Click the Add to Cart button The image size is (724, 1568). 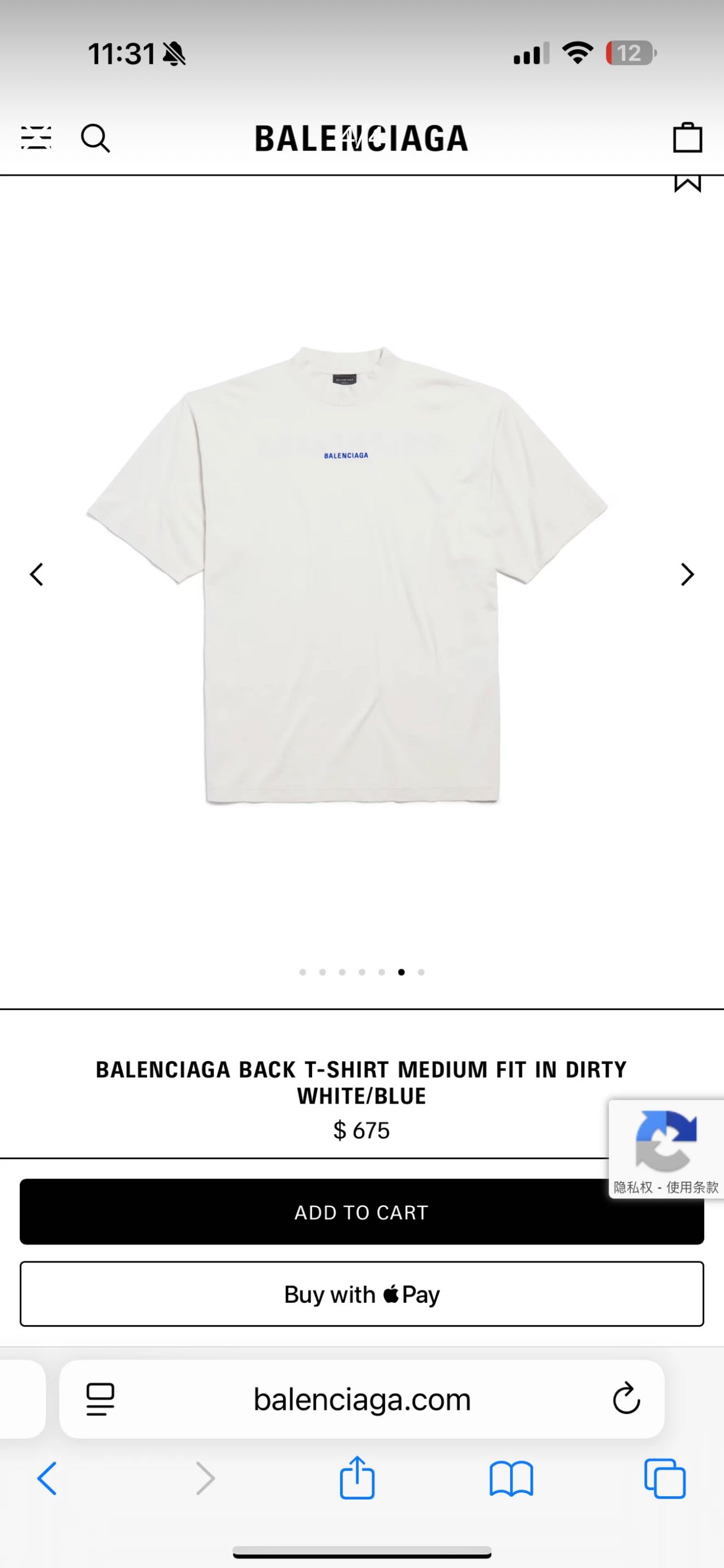coord(361,1212)
